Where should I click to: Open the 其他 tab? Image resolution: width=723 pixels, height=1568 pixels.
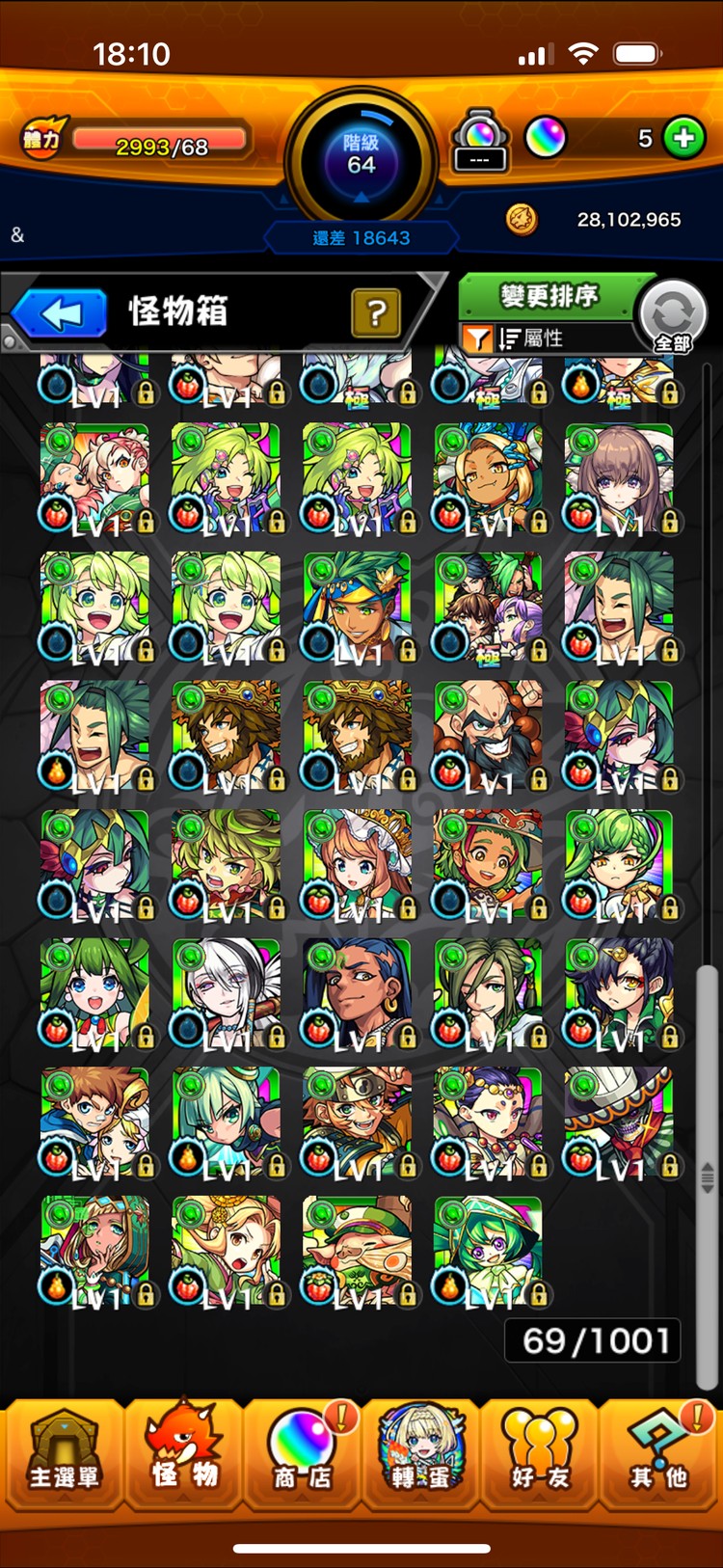click(660, 1454)
